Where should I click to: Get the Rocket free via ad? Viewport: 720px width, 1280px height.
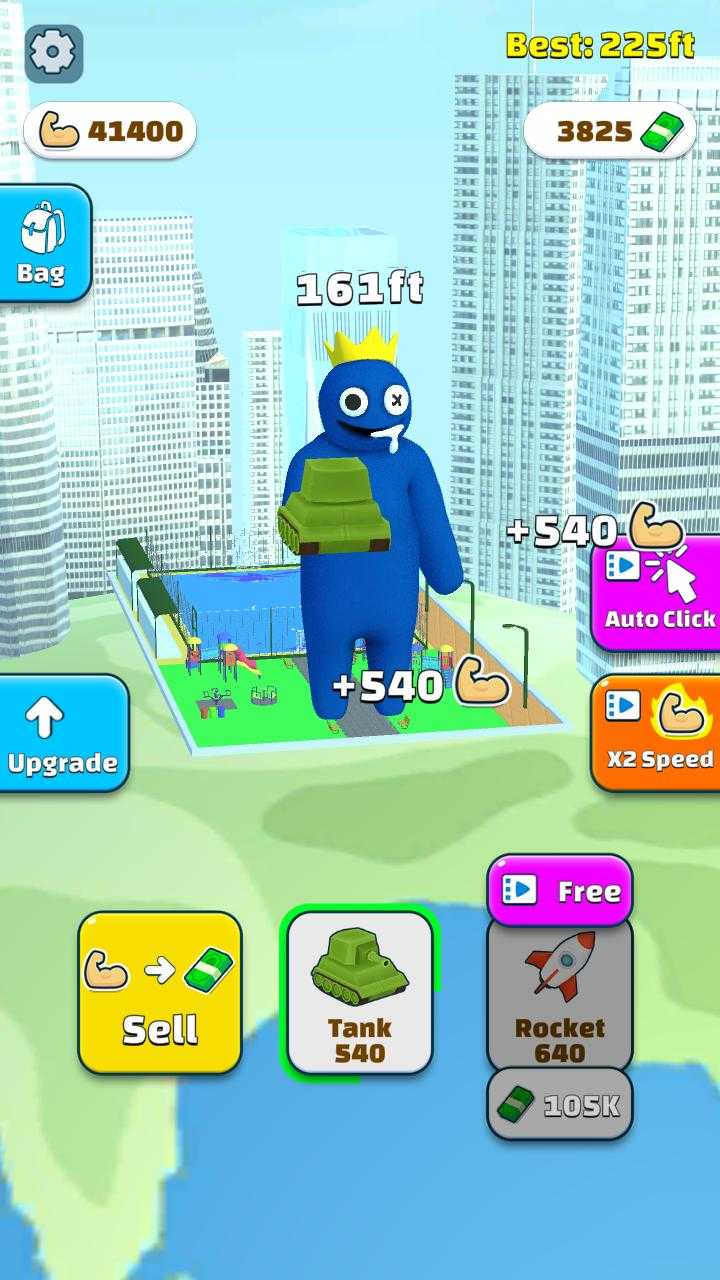tap(560, 890)
